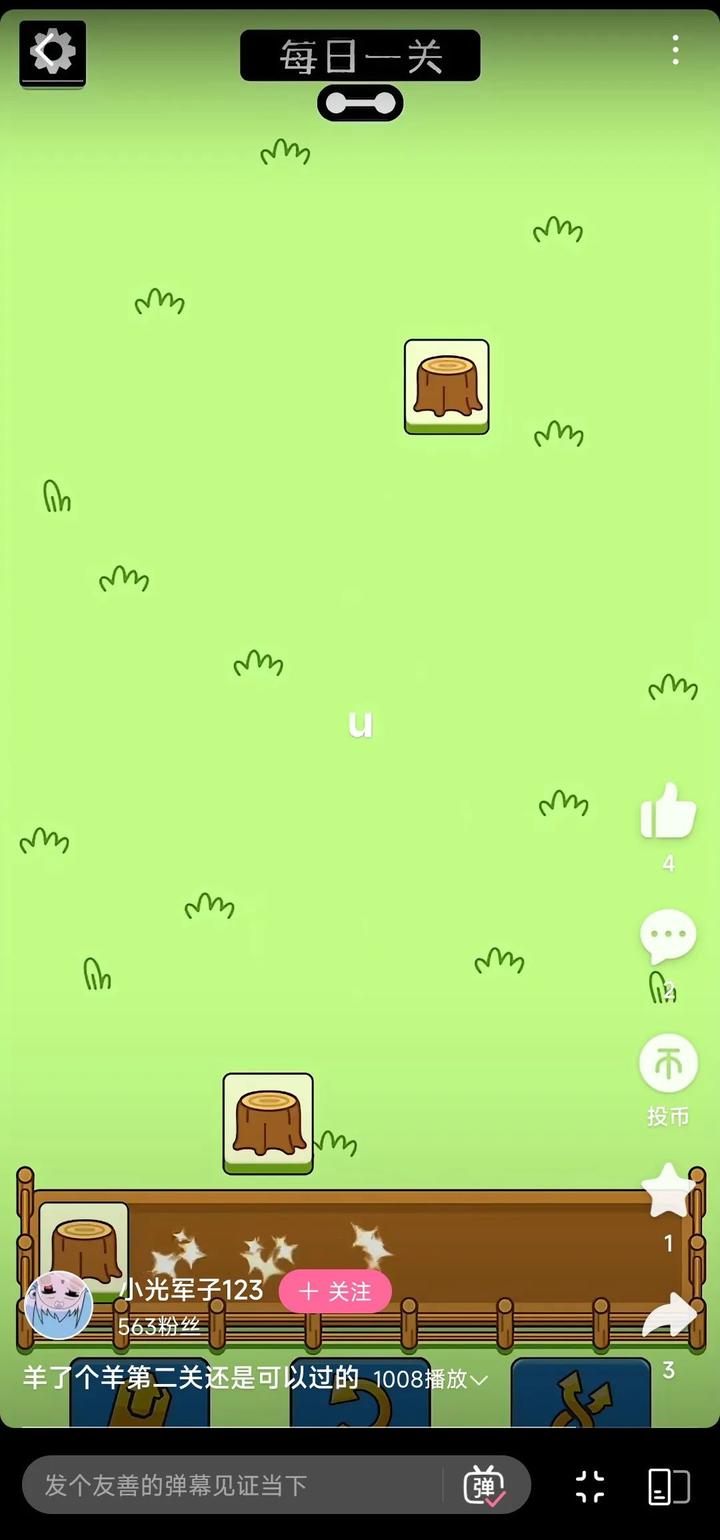The width and height of the screenshot is (720, 1540).
Task: Exit fullscreen with the shrink icon
Action: click(590, 1486)
